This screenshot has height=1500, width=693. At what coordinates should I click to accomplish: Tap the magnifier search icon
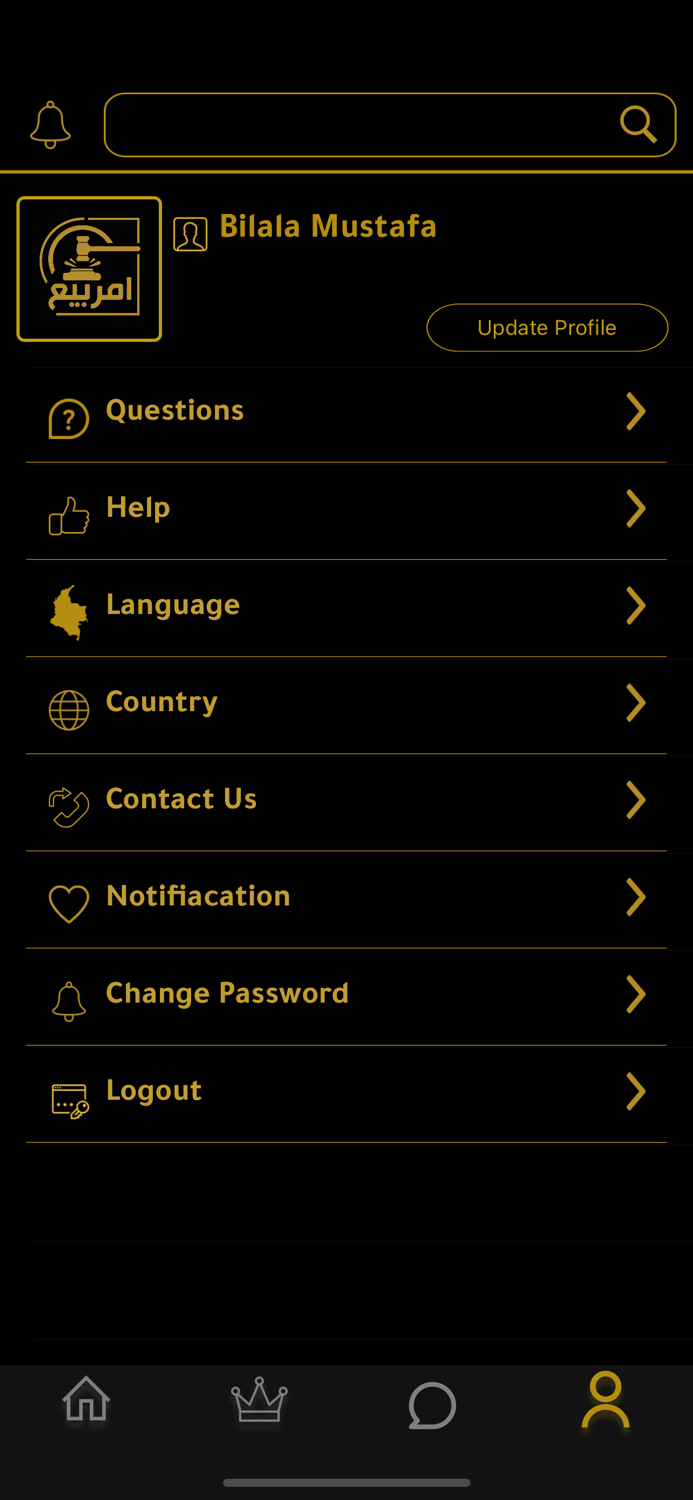638,124
